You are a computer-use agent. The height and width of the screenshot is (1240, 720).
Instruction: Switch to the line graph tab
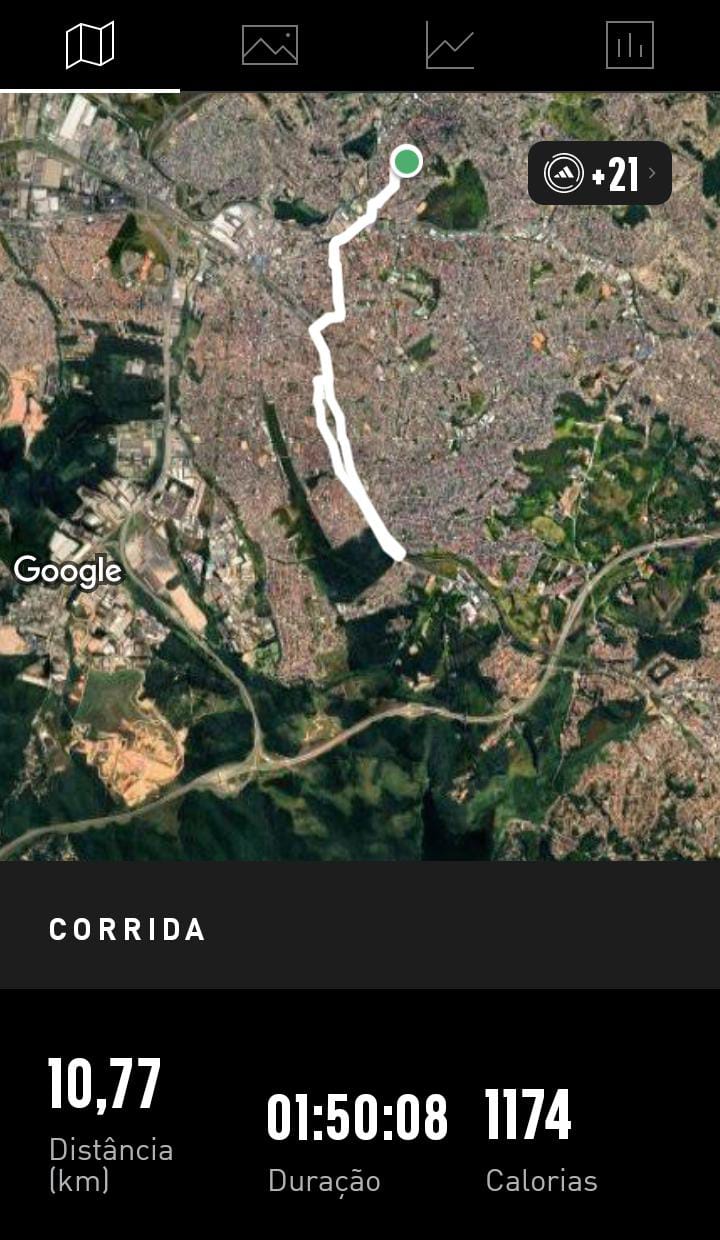tap(450, 45)
